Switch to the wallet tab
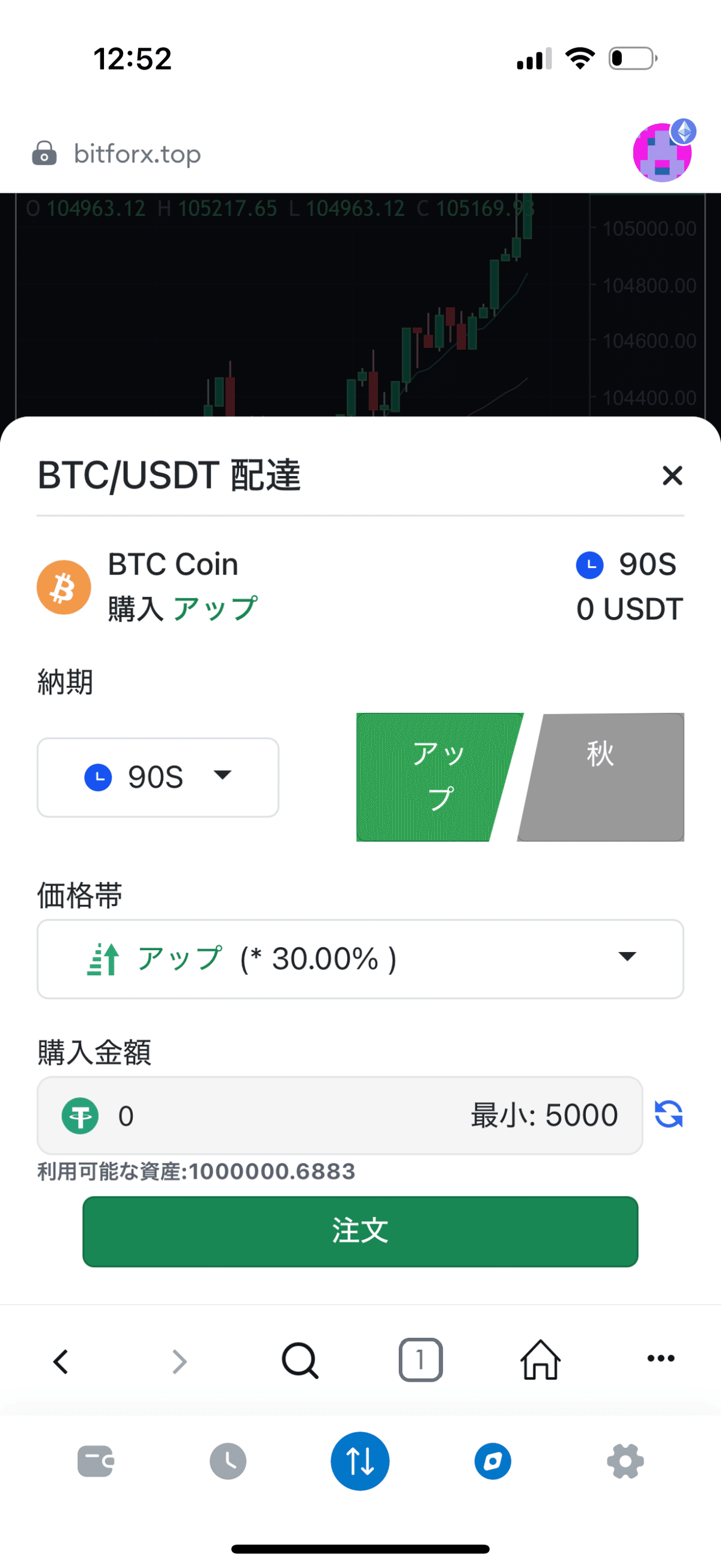Screen dimensions: 721x1568 (x=96, y=1462)
